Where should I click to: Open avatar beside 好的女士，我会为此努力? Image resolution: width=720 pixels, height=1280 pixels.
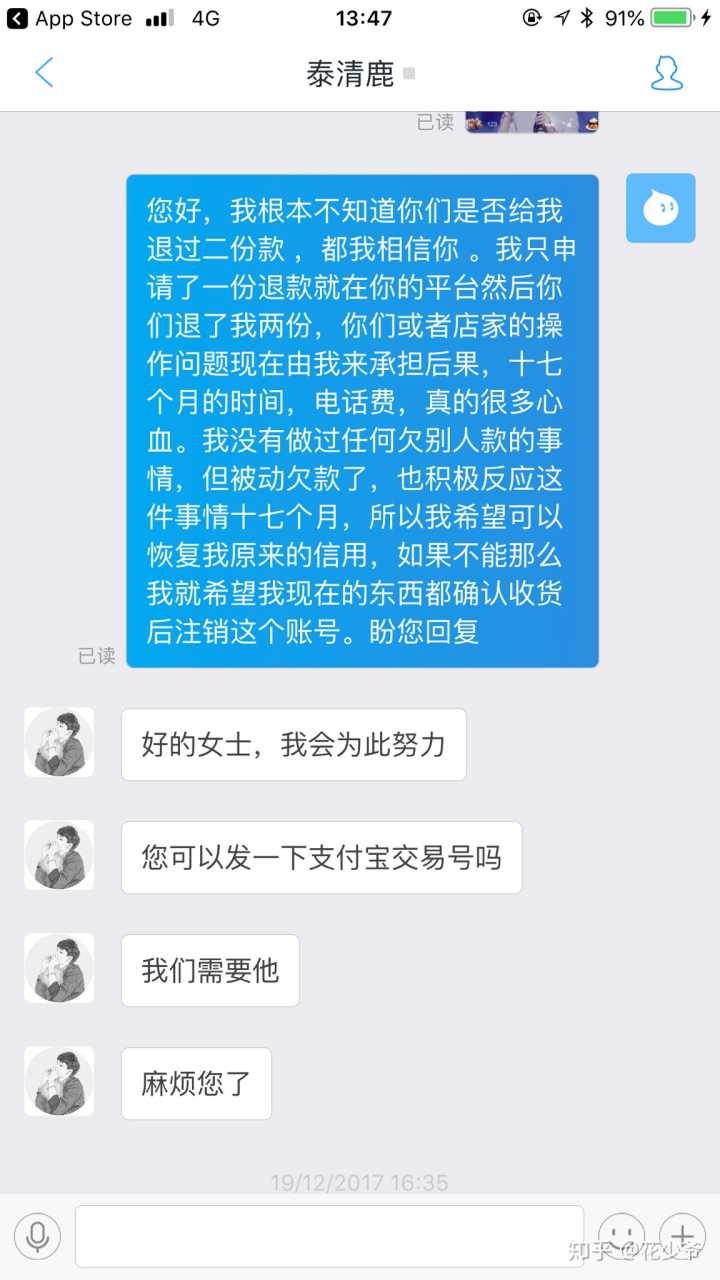[x=59, y=743]
